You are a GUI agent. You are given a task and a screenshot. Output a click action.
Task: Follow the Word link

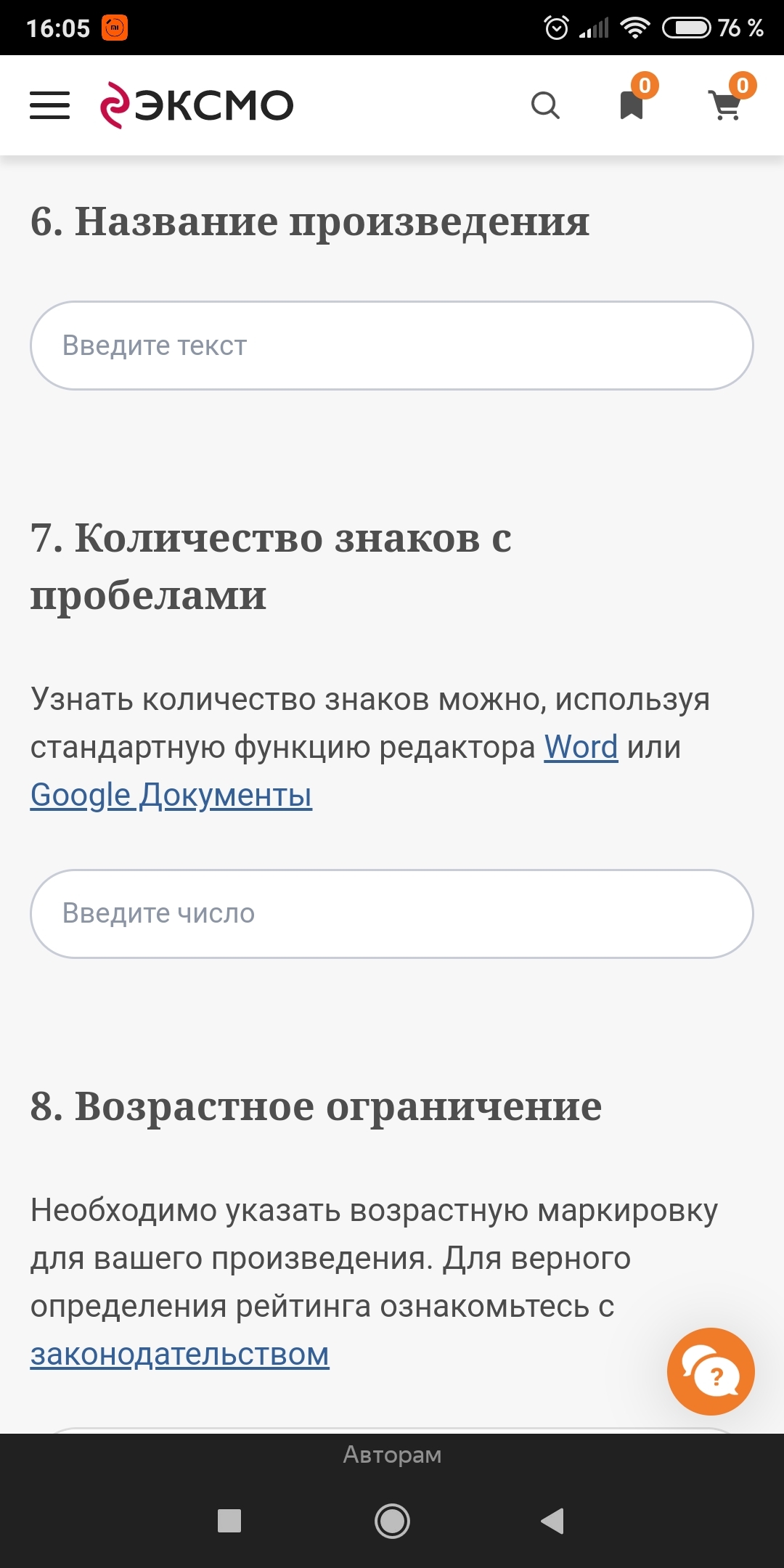coord(581,747)
